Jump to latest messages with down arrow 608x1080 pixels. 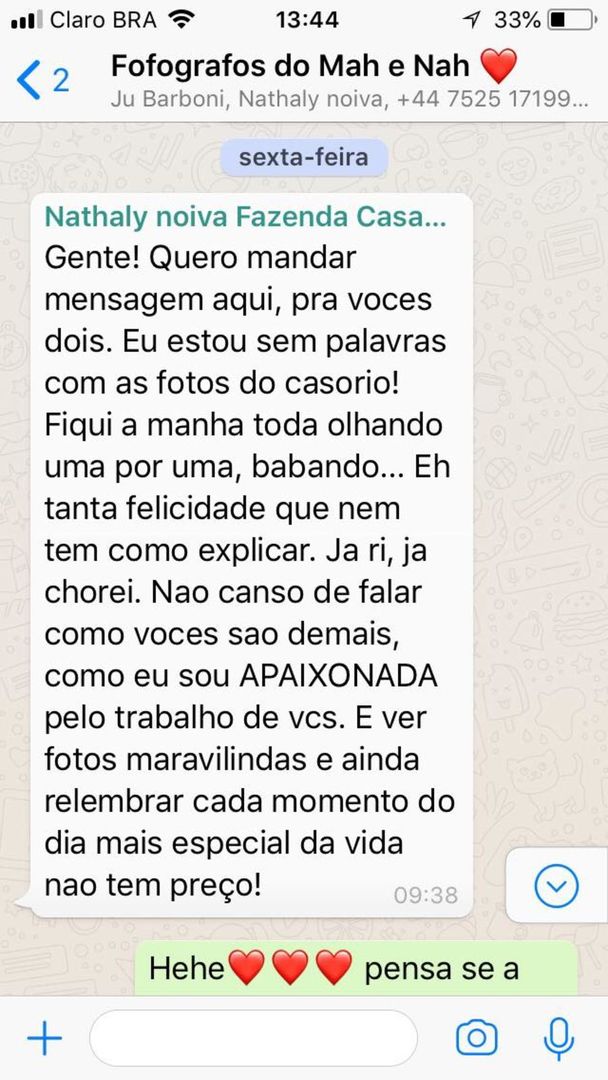pyautogui.click(x=556, y=885)
